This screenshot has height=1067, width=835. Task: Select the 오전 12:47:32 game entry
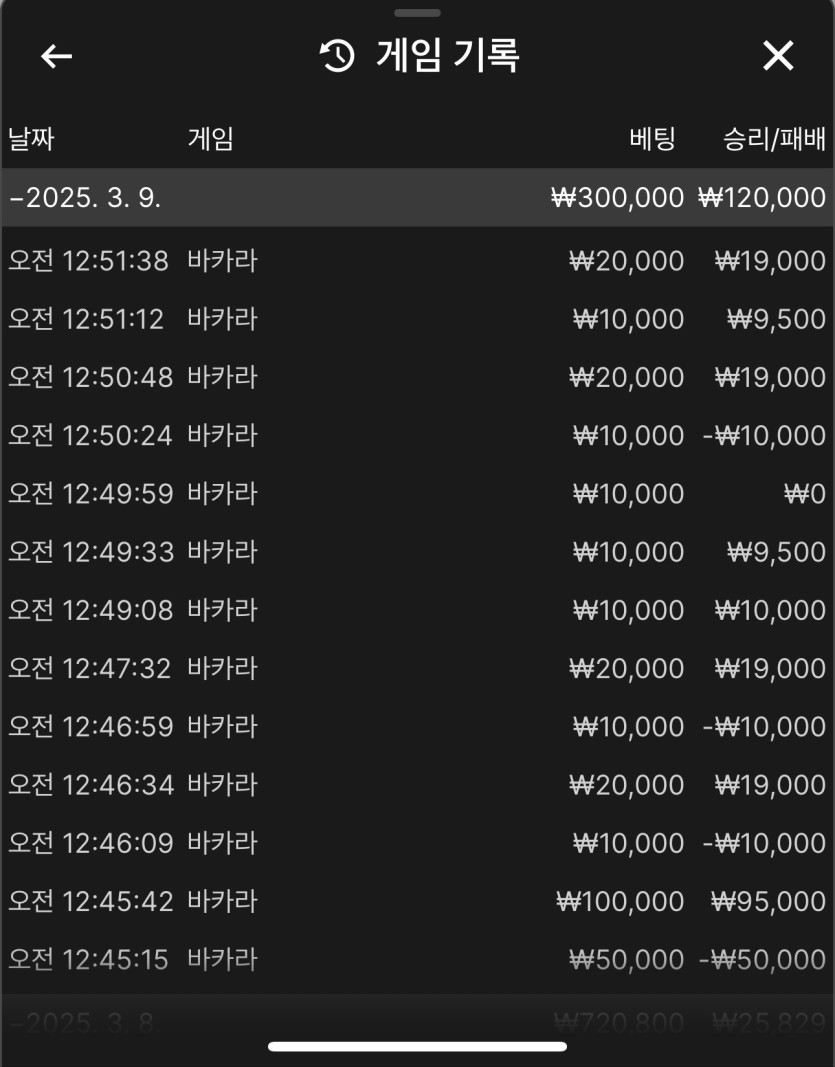tap(417, 667)
